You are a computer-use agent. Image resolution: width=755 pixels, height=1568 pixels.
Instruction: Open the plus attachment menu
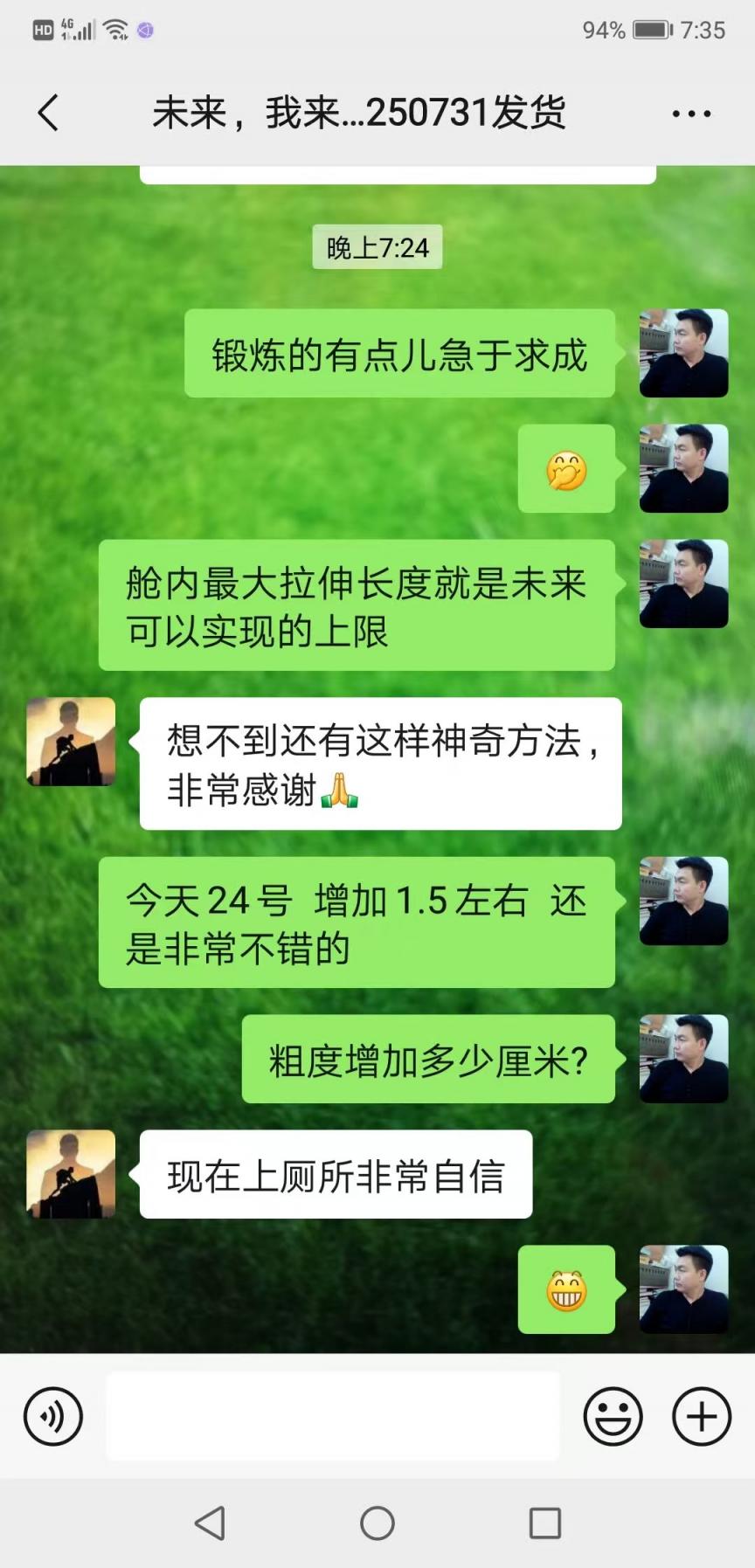tap(701, 1416)
